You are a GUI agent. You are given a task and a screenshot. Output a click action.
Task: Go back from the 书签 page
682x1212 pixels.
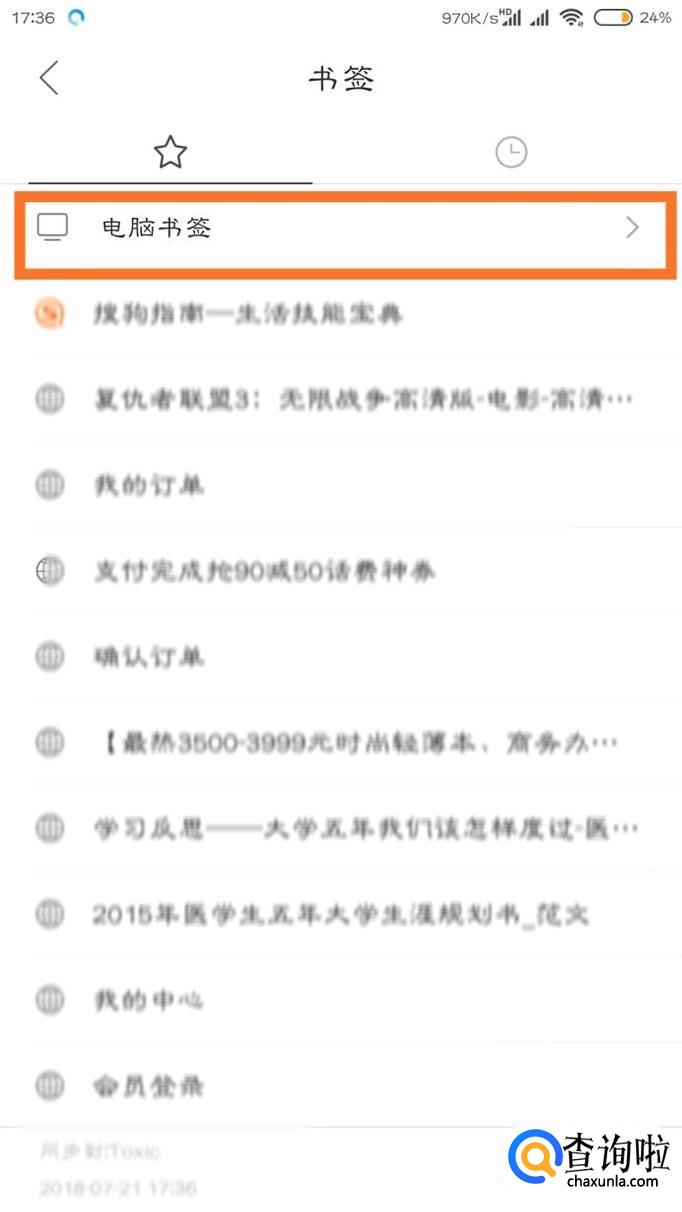(49, 78)
